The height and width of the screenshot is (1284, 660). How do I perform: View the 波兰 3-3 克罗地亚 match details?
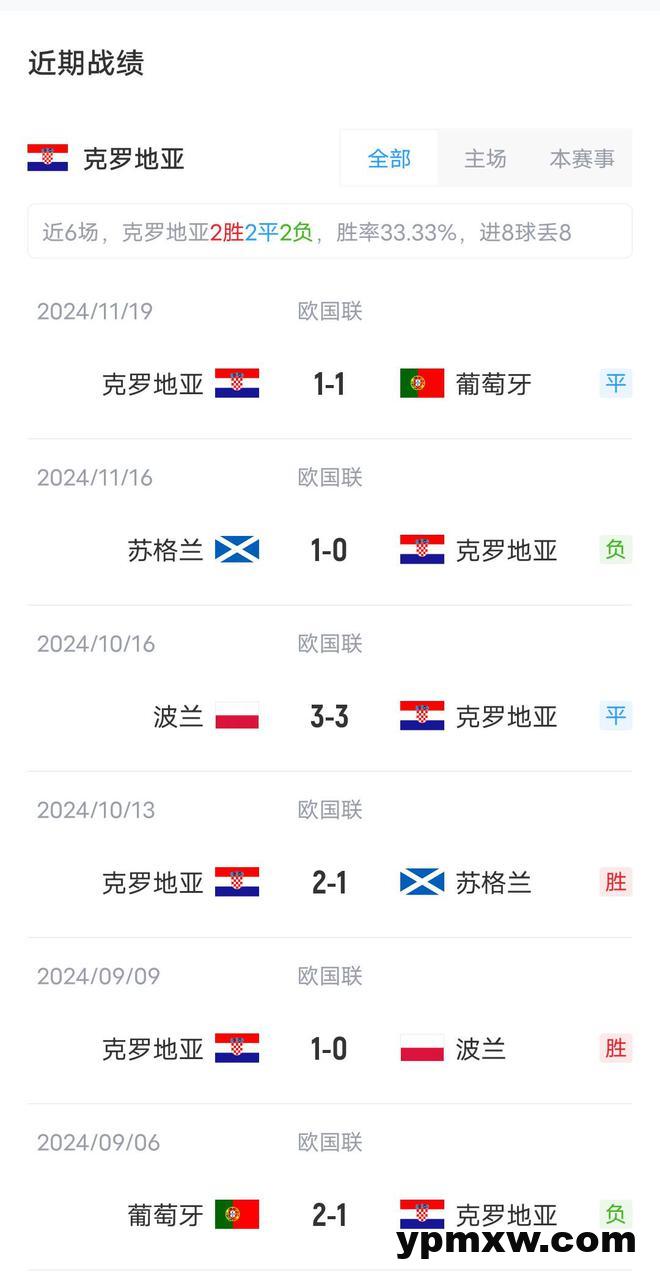(329, 716)
